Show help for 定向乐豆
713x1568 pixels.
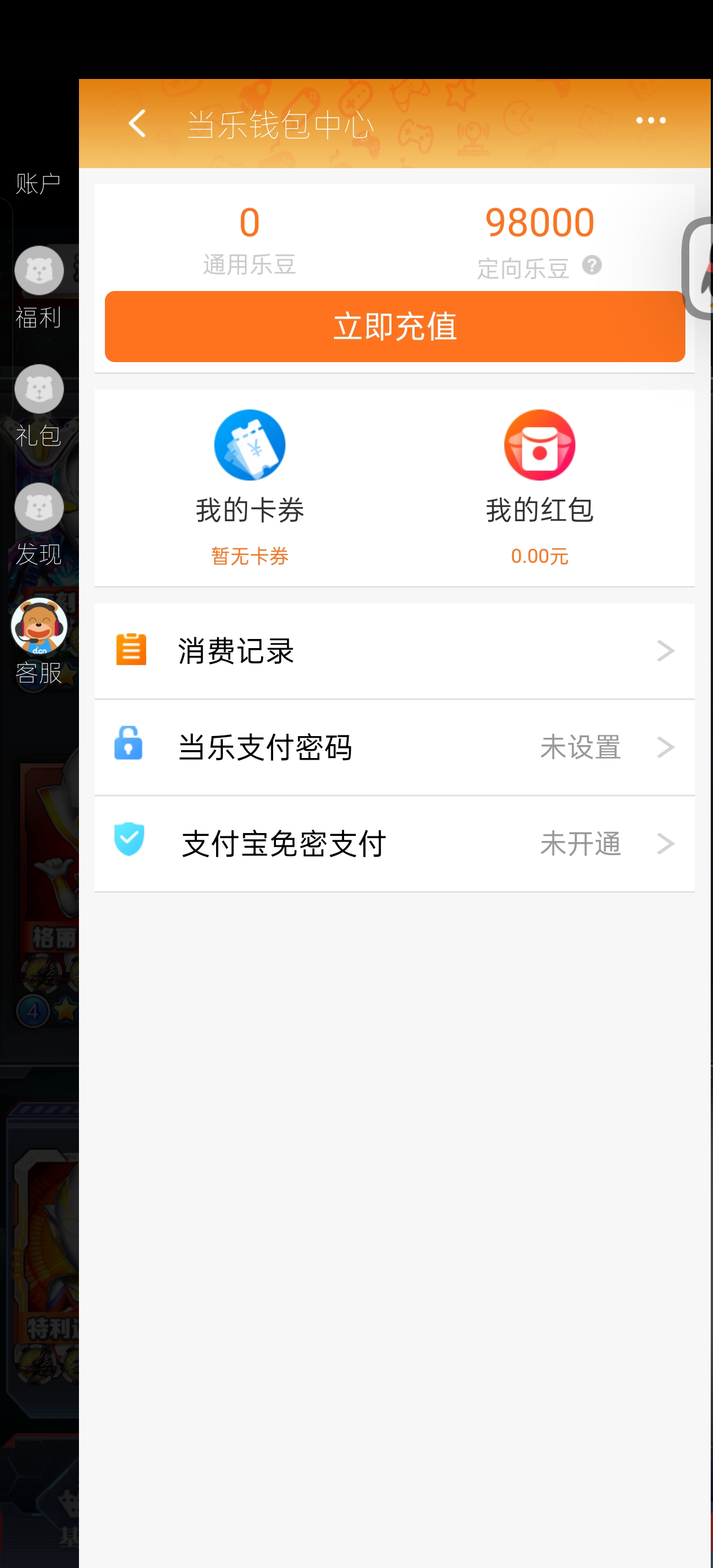click(x=591, y=266)
